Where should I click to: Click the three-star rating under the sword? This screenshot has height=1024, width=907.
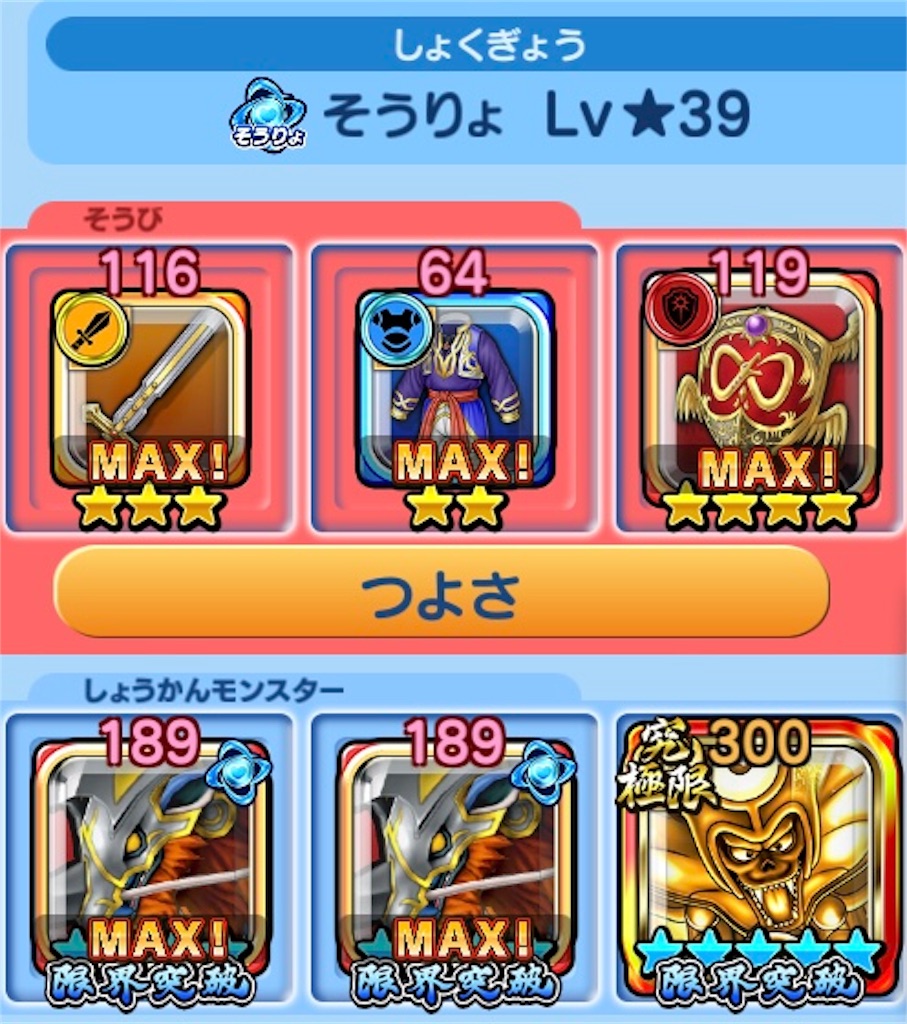coord(150,504)
